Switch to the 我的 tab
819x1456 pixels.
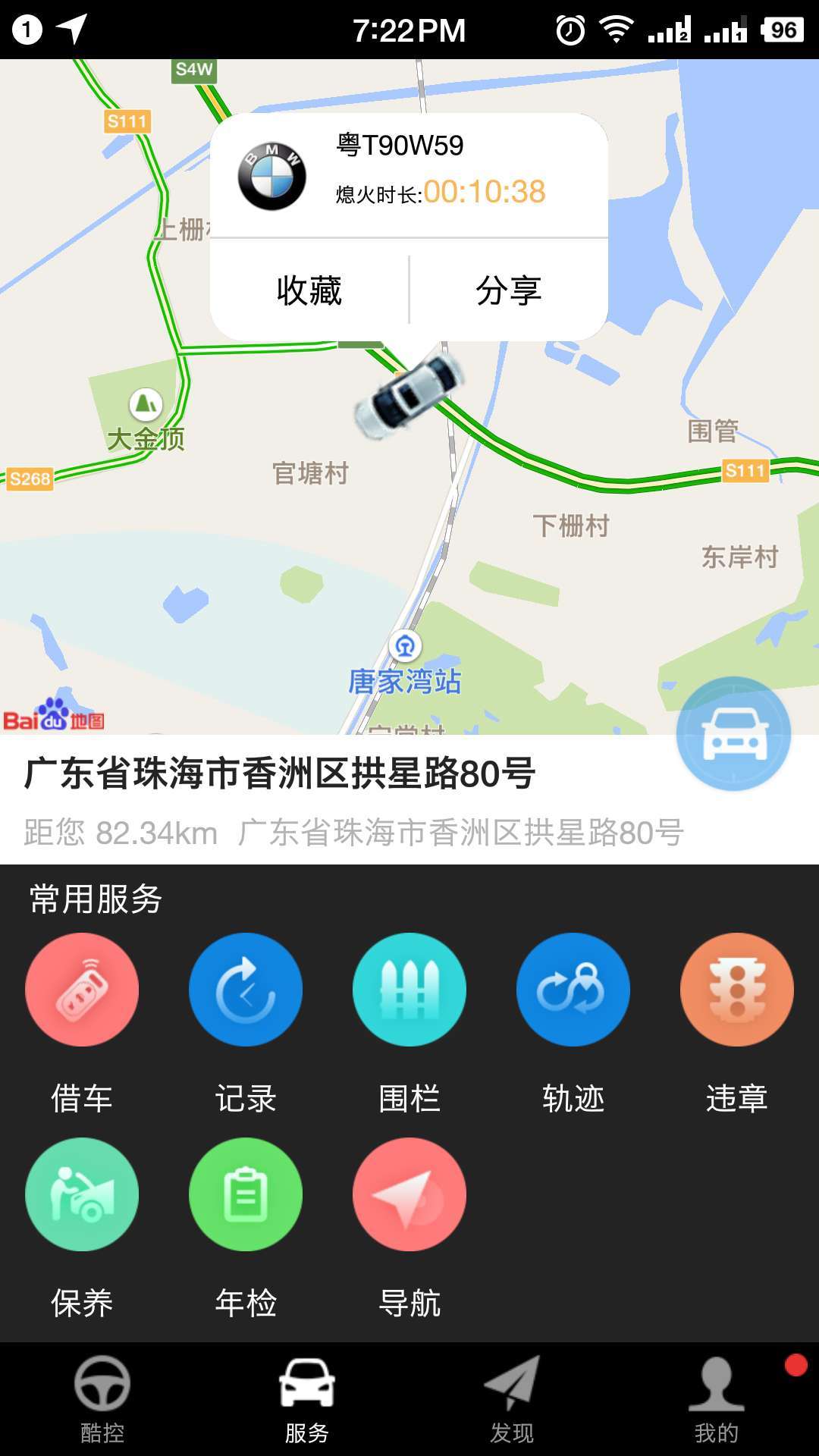[x=717, y=1399]
